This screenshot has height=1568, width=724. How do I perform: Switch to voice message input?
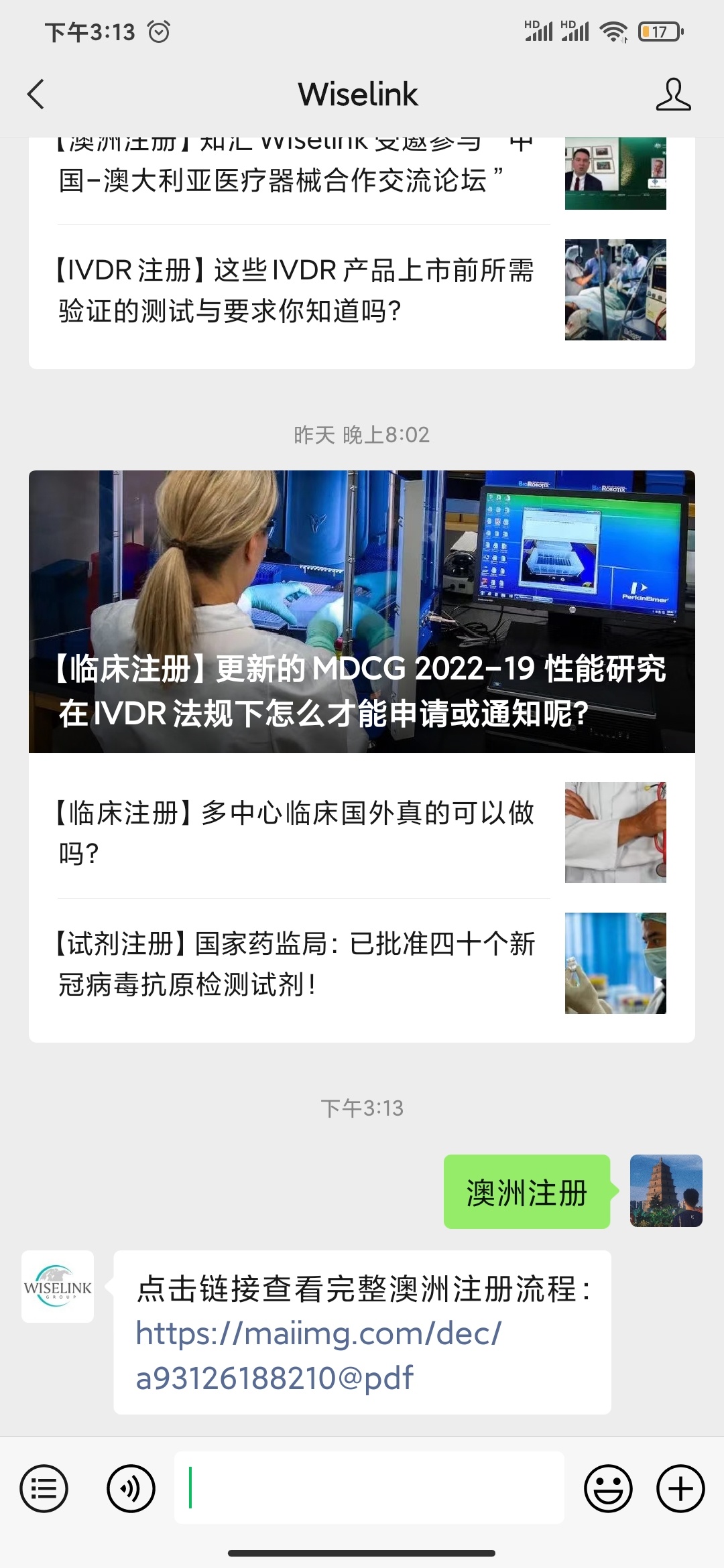[x=131, y=1489]
